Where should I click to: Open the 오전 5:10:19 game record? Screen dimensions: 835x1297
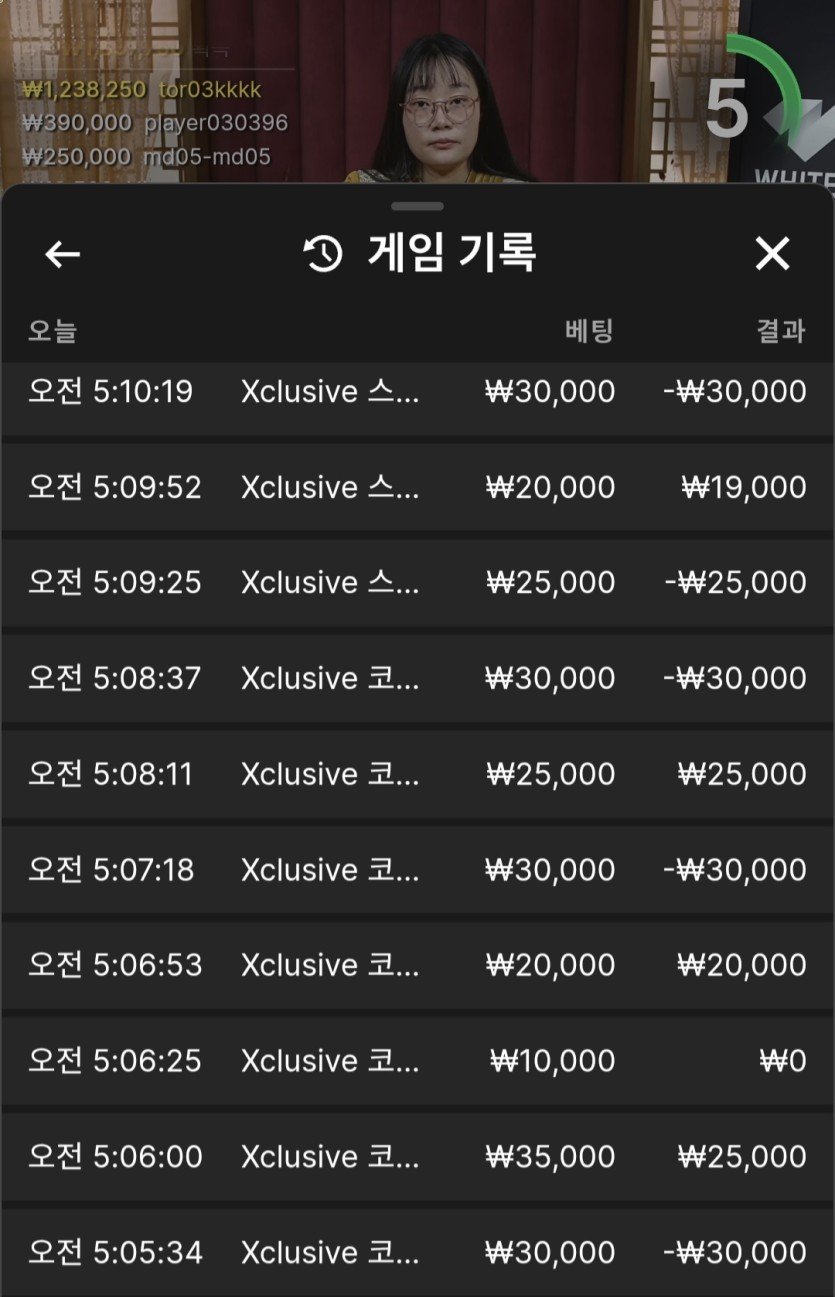coord(417,392)
